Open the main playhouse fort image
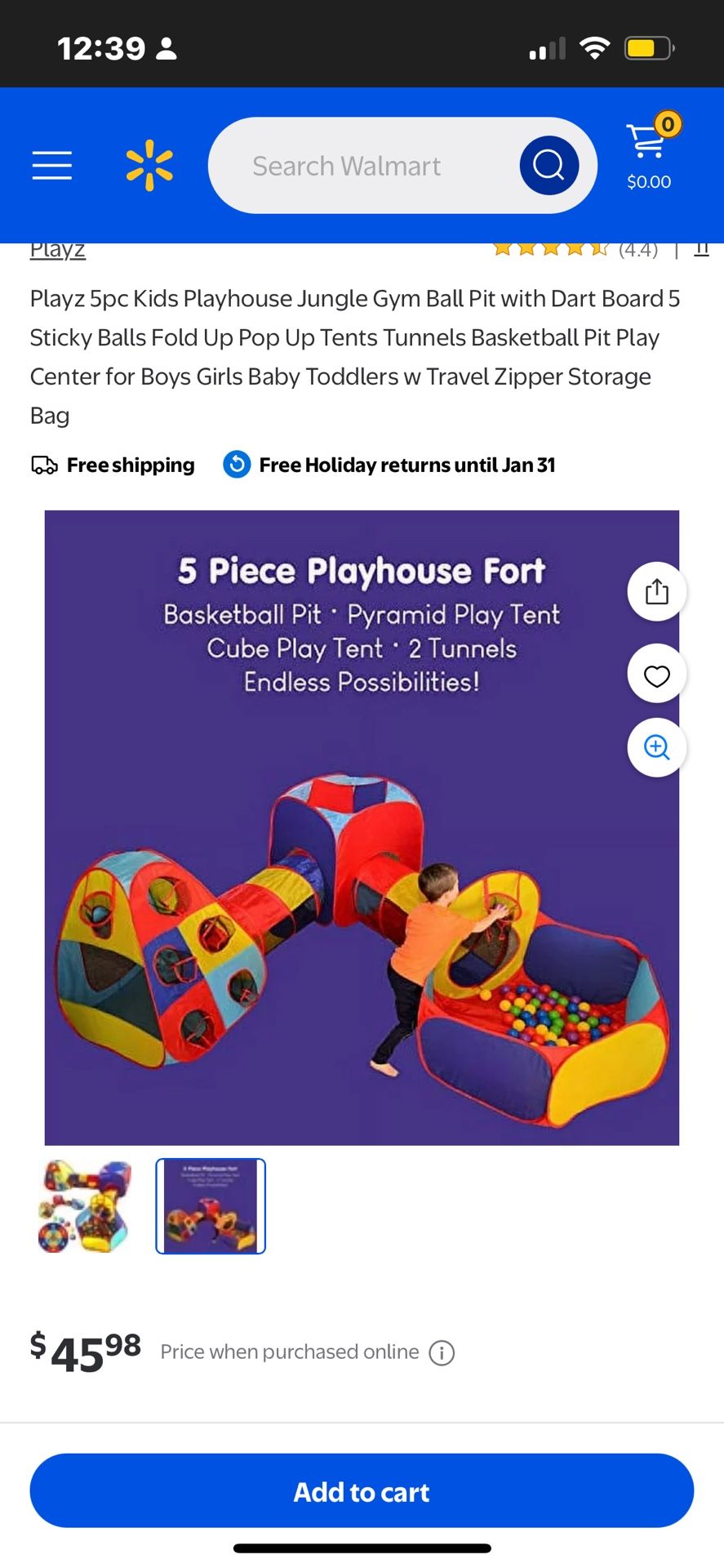724x1568 pixels. click(362, 828)
